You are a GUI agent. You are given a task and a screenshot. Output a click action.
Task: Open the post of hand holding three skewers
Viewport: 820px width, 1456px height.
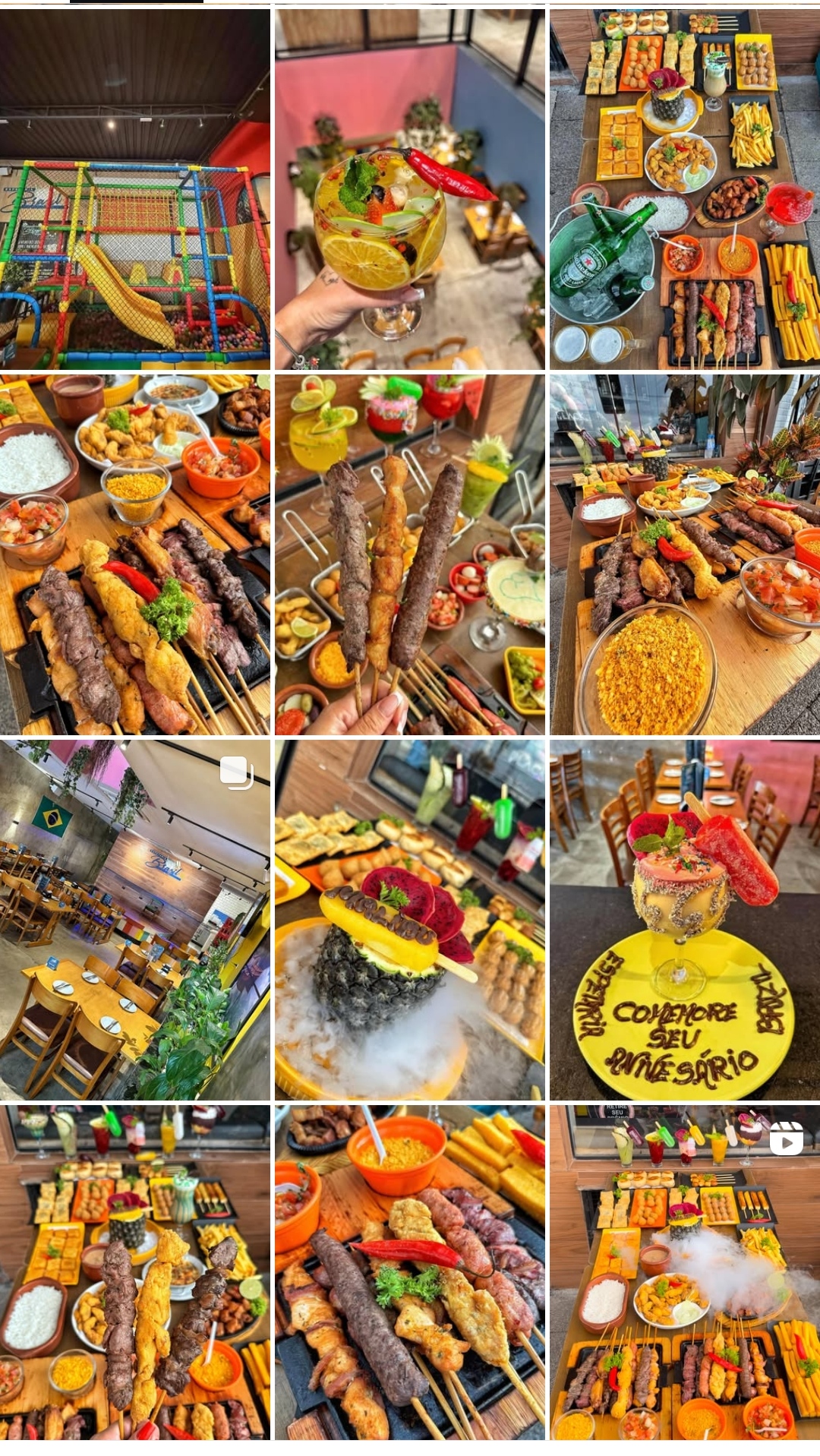click(x=409, y=554)
